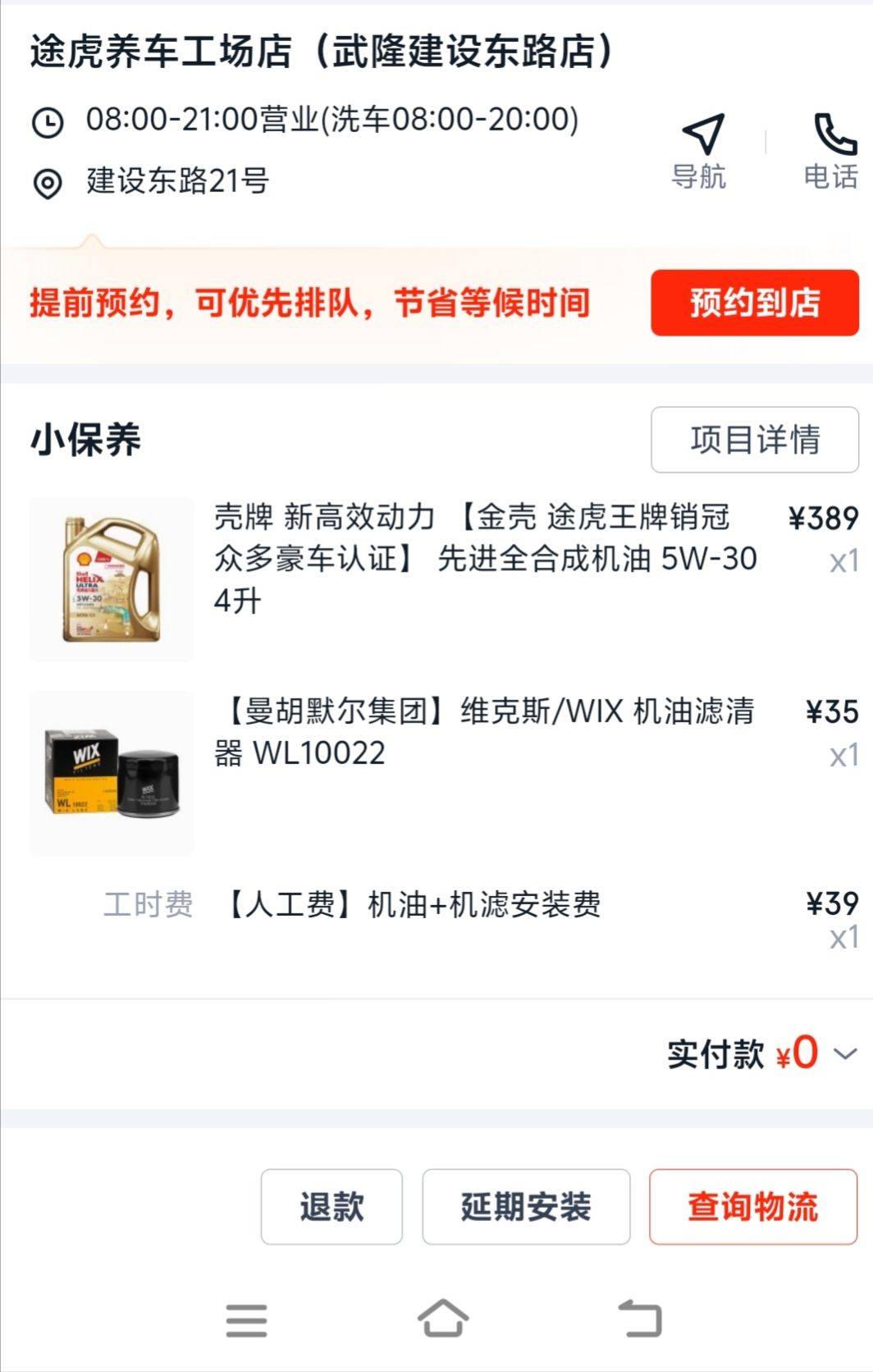
Task: Go back with the system back button
Action: coord(640,1319)
